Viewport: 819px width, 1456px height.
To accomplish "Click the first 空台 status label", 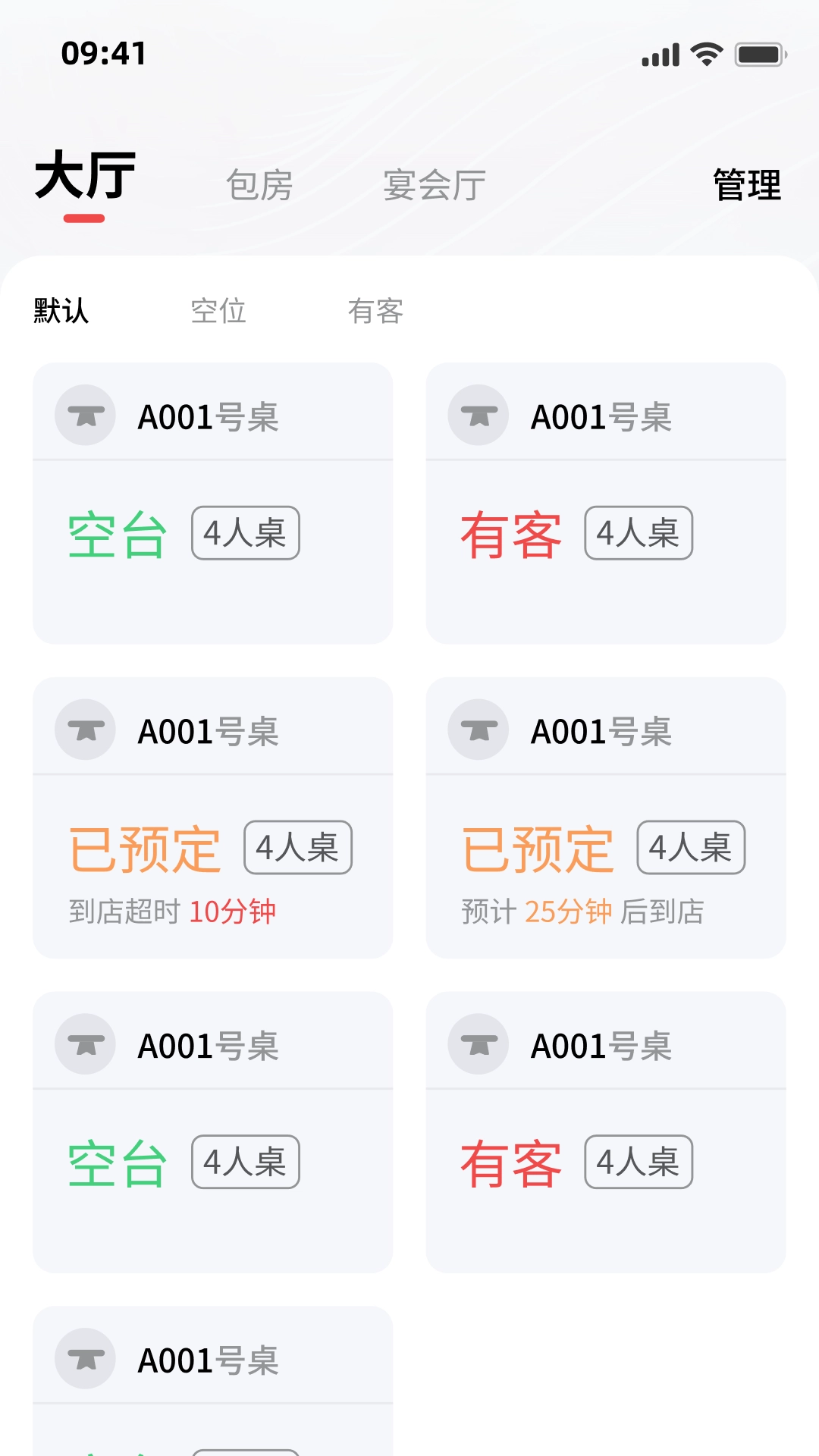I will [116, 533].
